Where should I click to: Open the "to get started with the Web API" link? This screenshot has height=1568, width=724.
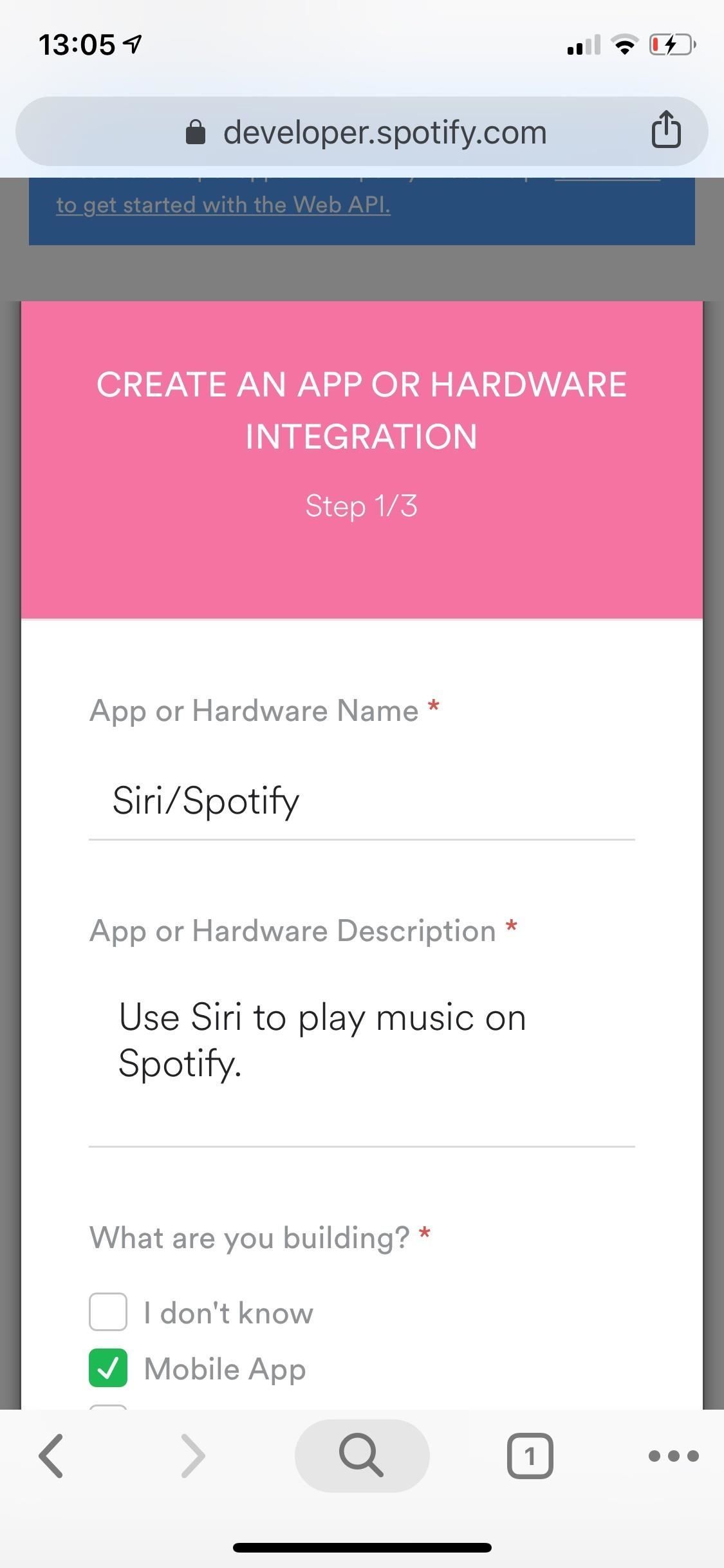223,204
